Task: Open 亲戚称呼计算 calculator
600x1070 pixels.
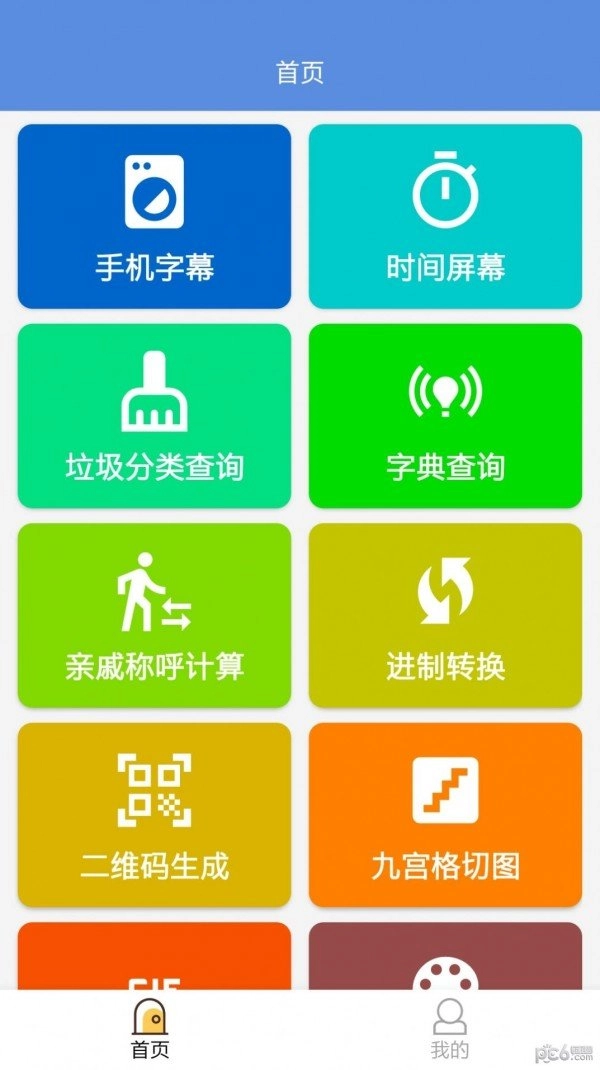Action: [x=154, y=615]
